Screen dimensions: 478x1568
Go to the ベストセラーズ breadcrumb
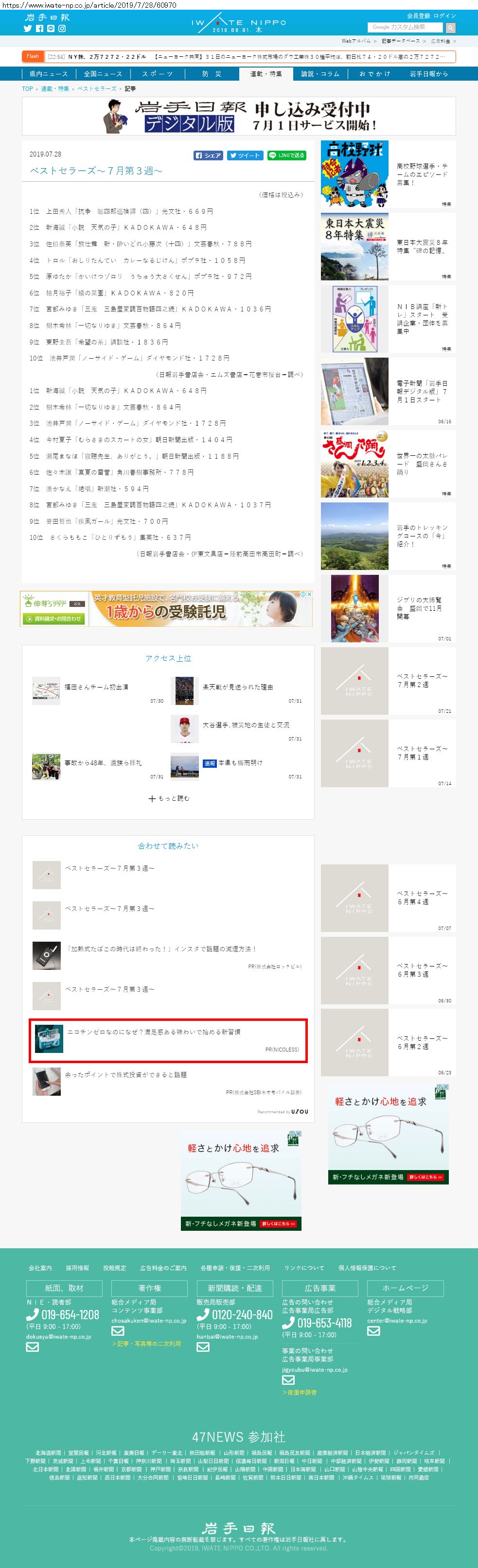tap(97, 89)
